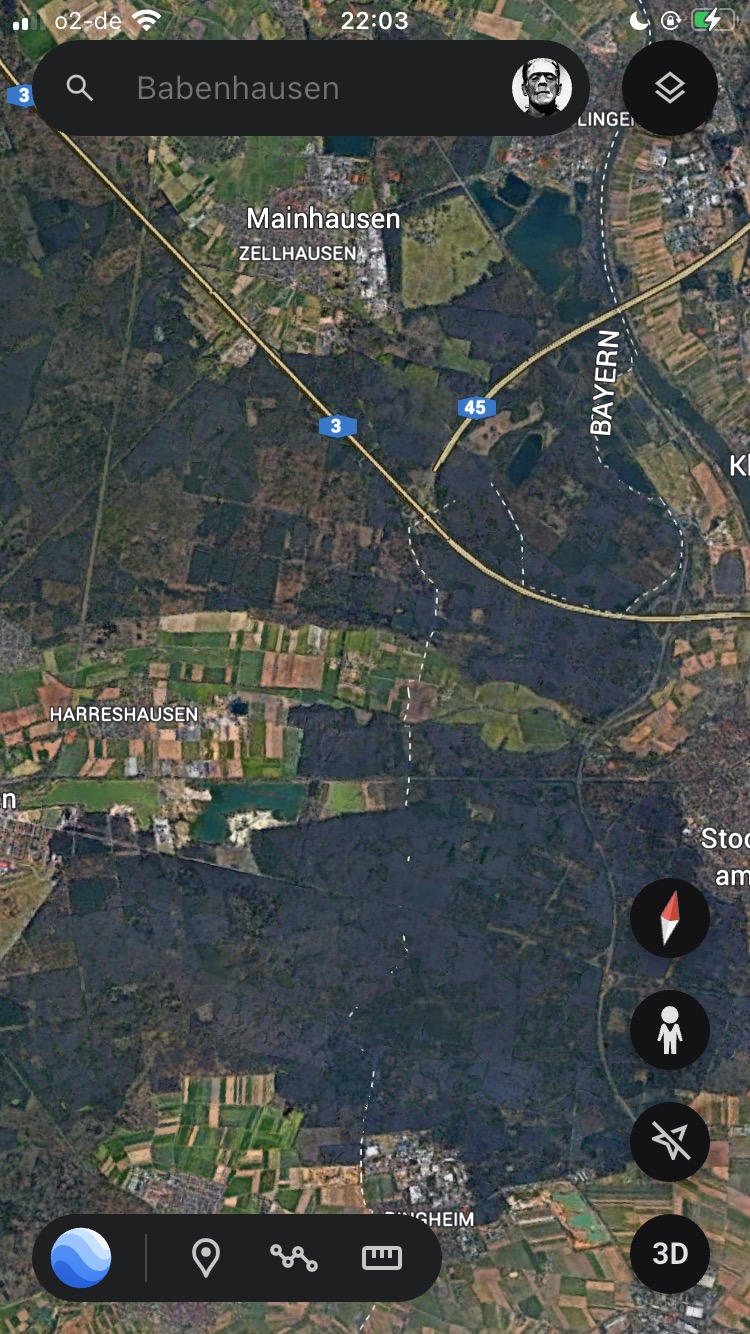750x1334 pixels.
Task: Open the ruler measure tool
Action: click(x=382, y=1257)
